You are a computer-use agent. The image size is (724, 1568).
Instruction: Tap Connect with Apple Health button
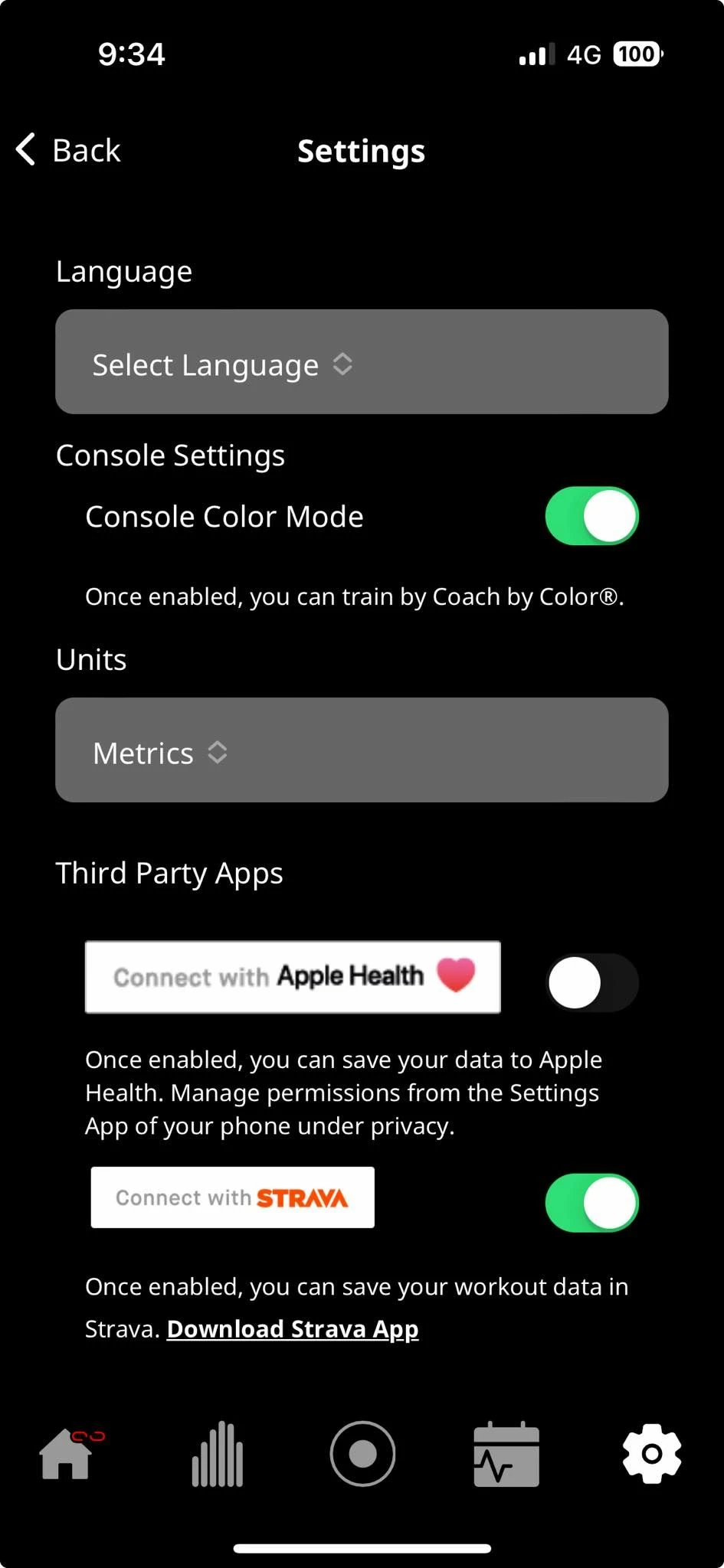coord(293,977)
